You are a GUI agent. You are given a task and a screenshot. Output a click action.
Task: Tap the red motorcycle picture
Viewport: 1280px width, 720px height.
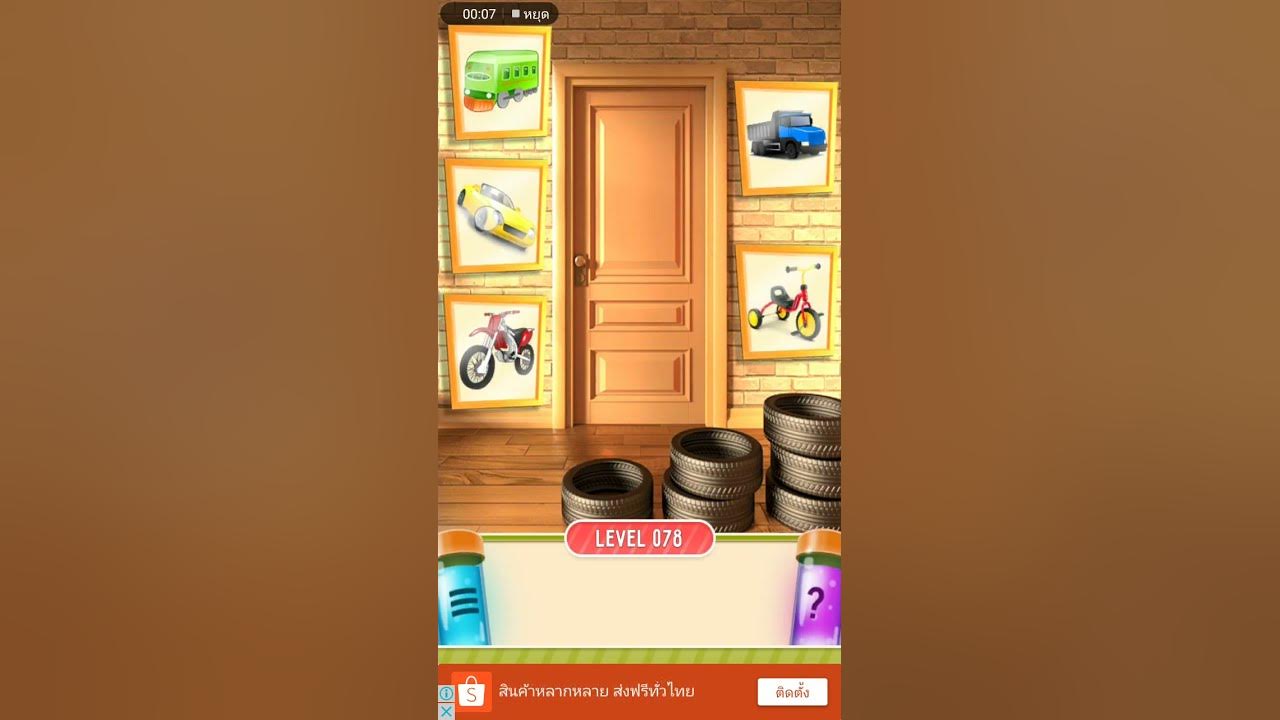496,350
